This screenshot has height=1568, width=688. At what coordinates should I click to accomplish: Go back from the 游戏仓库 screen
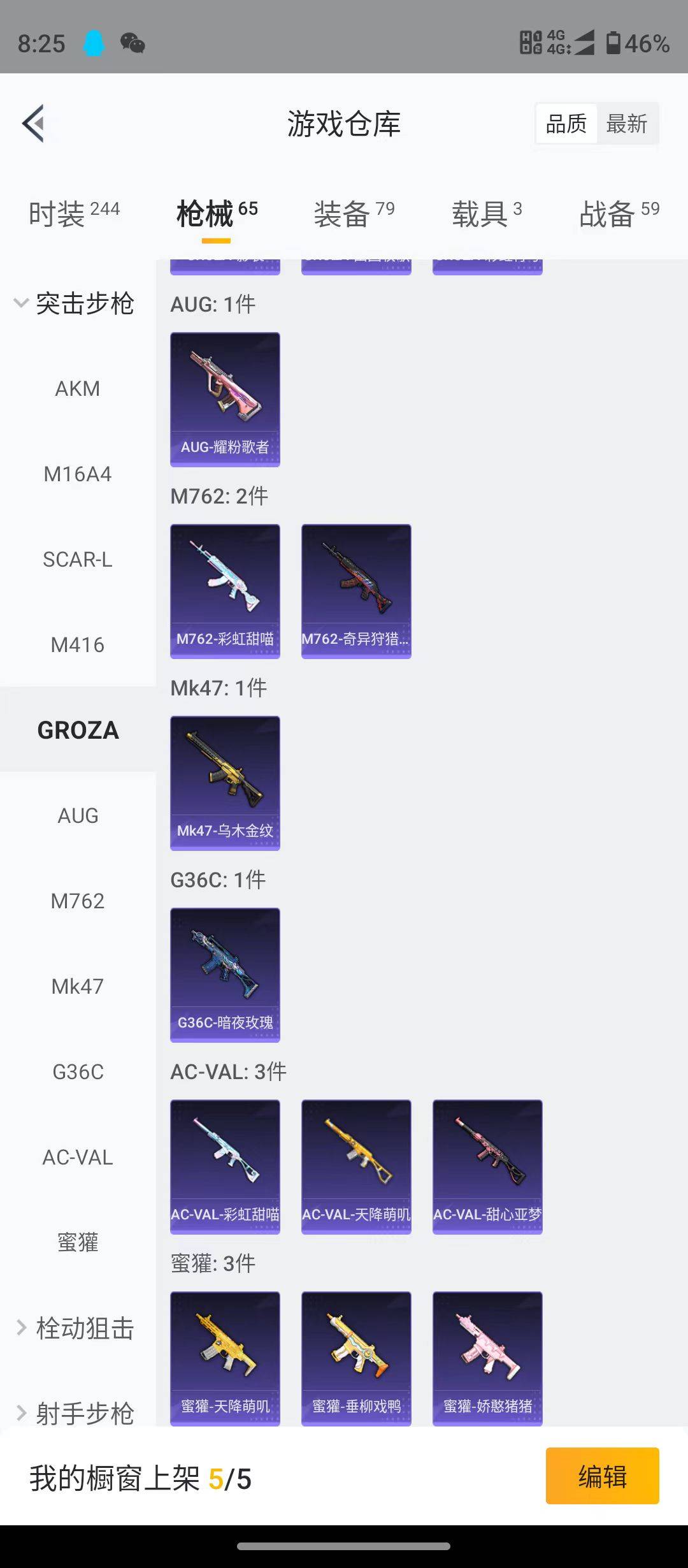click(34, 123)
